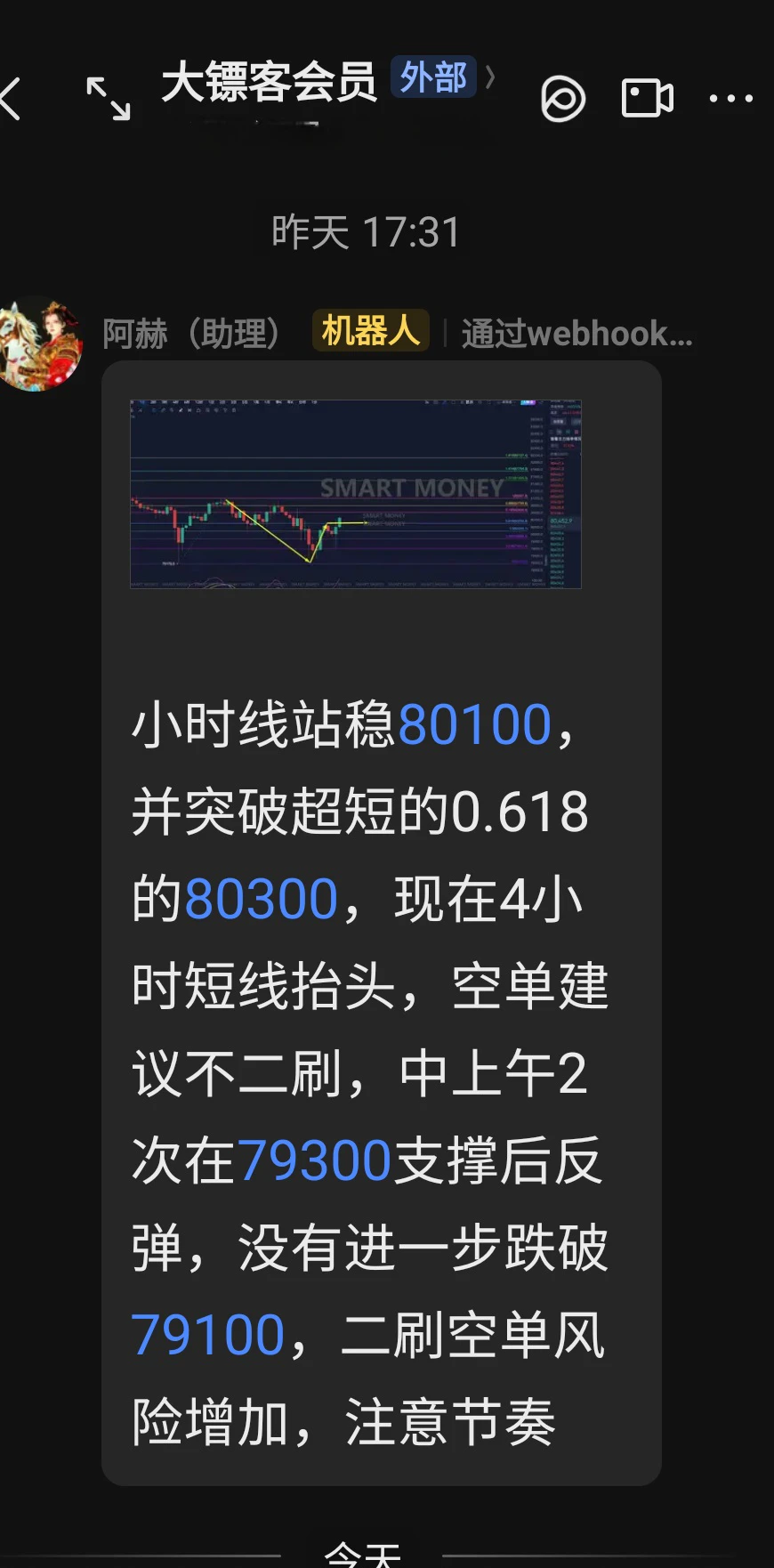The height and width of the screenshot is (1568, 774).
Task: Tap the blue number 79100
Action: pyautogui.click(x=208, y=1335)
